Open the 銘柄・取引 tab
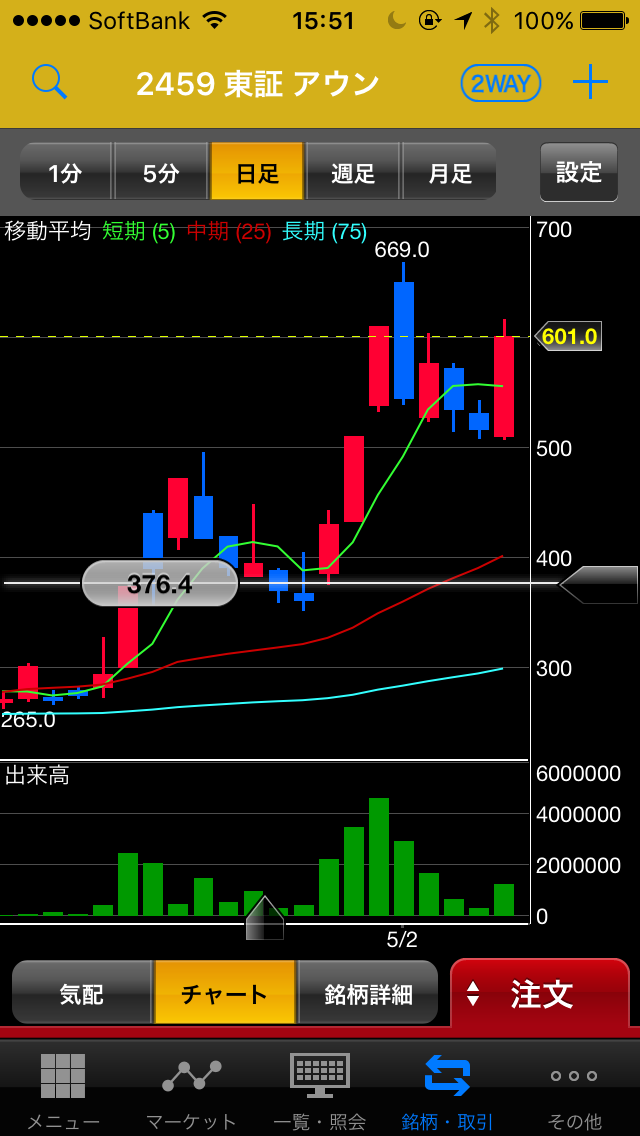Viewport: 640px width, 1136px height. click(447, 1090)
